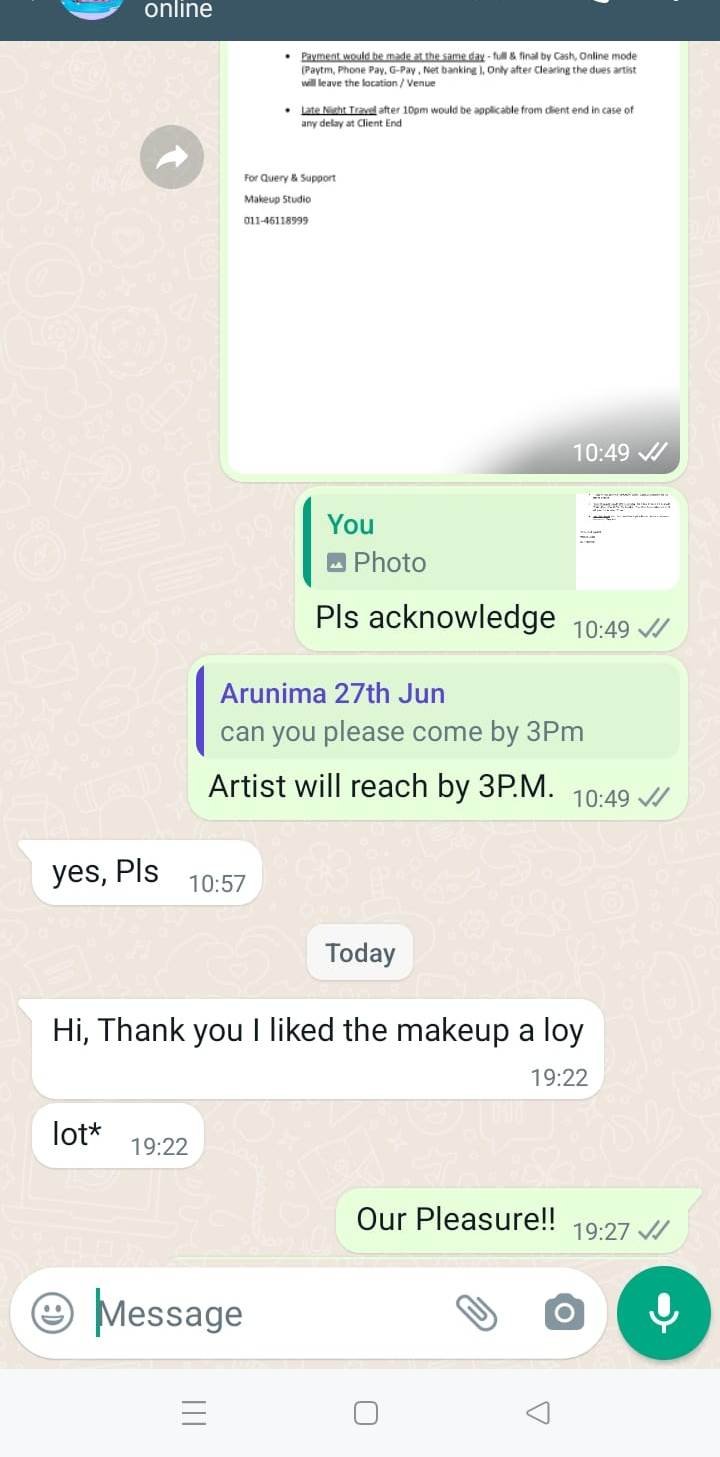Record a voice message
The height and width of the screenshot is (1457, 720).
(x=664, y=1313)
